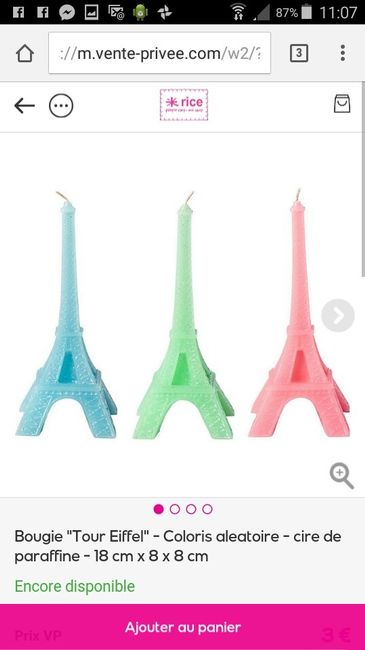
Task: Tap Ajouter au panier button
Action: coord(182,627)
